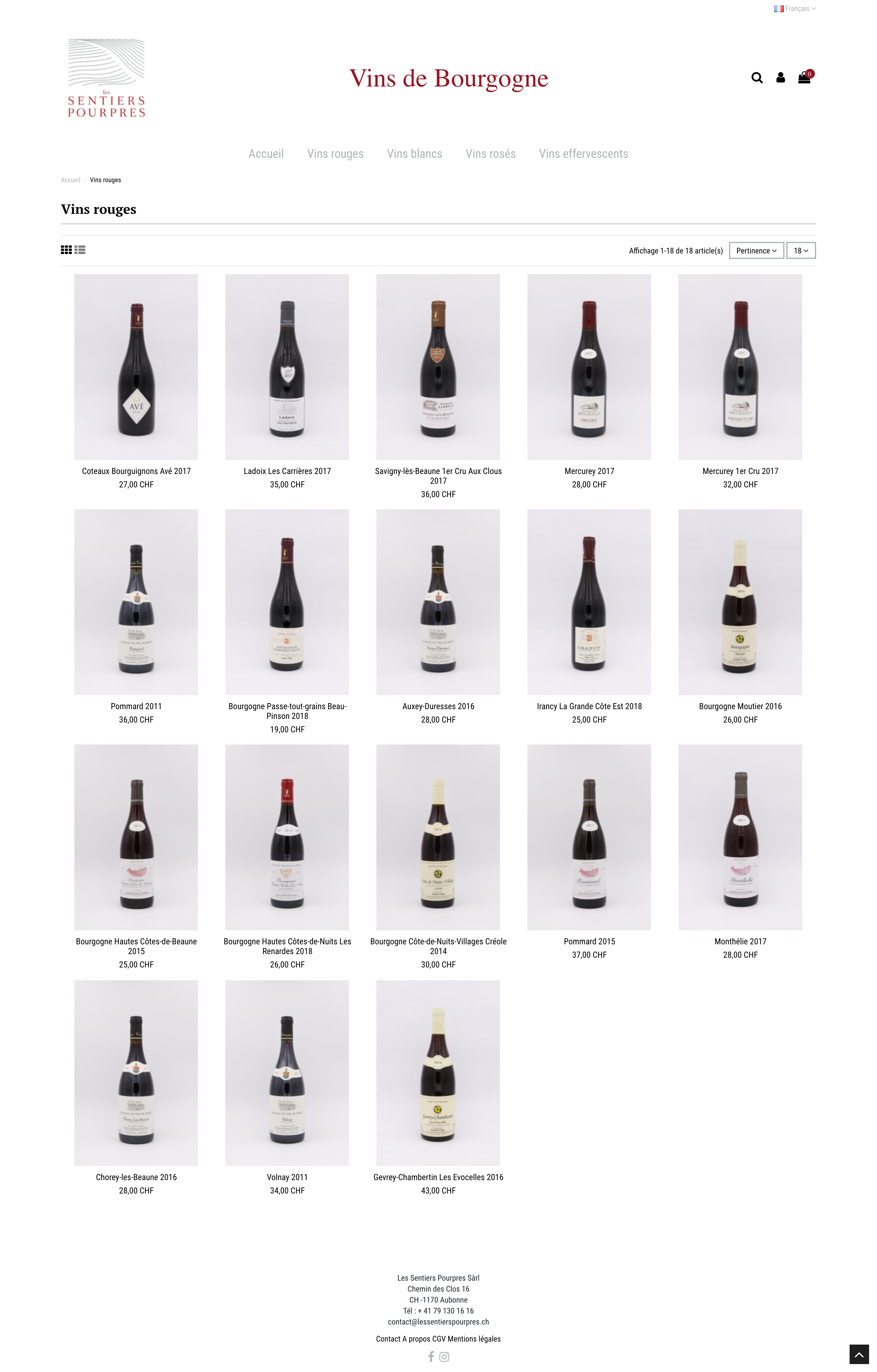Open the Vins effervescents category
This screenshot has height=1372, width=877.
click(x=583, y=154)
